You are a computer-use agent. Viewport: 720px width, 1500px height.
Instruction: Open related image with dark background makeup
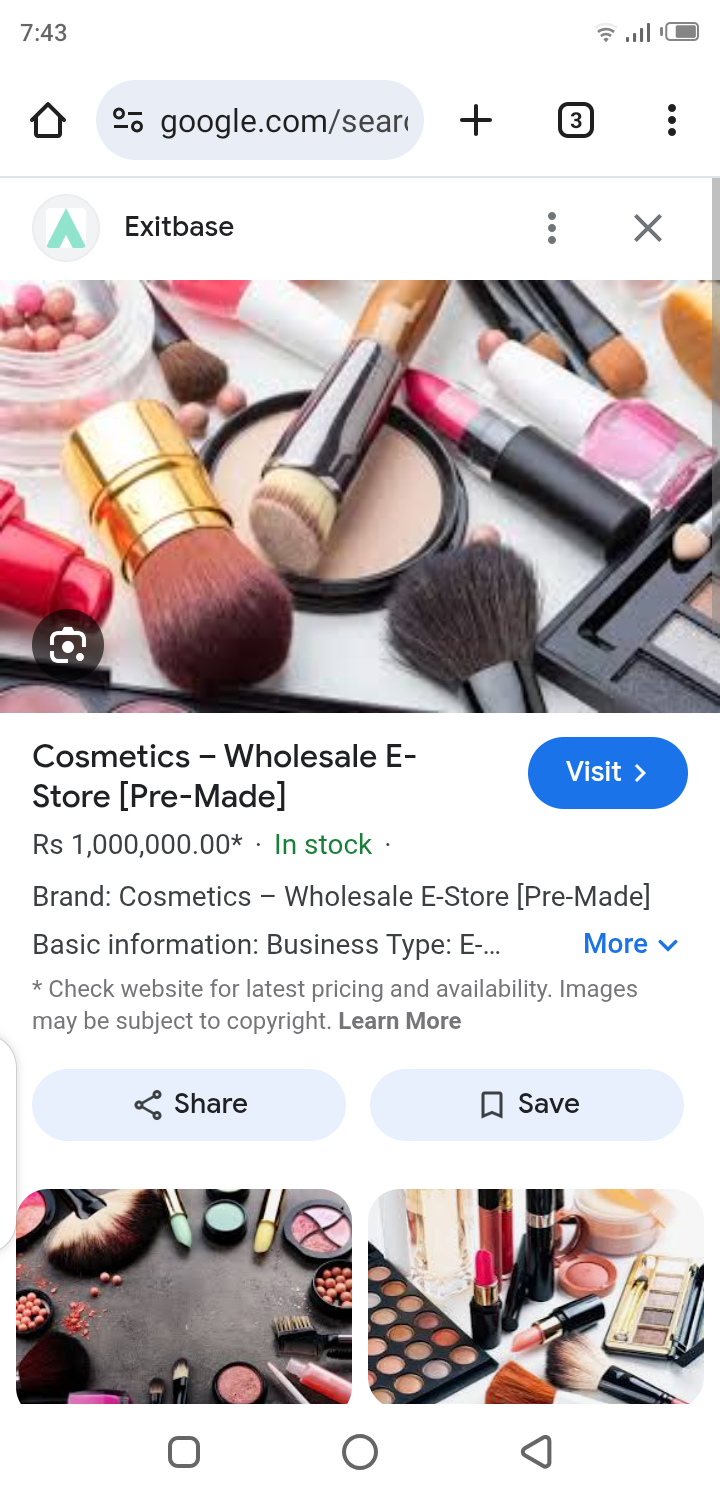click(184, 1295)
